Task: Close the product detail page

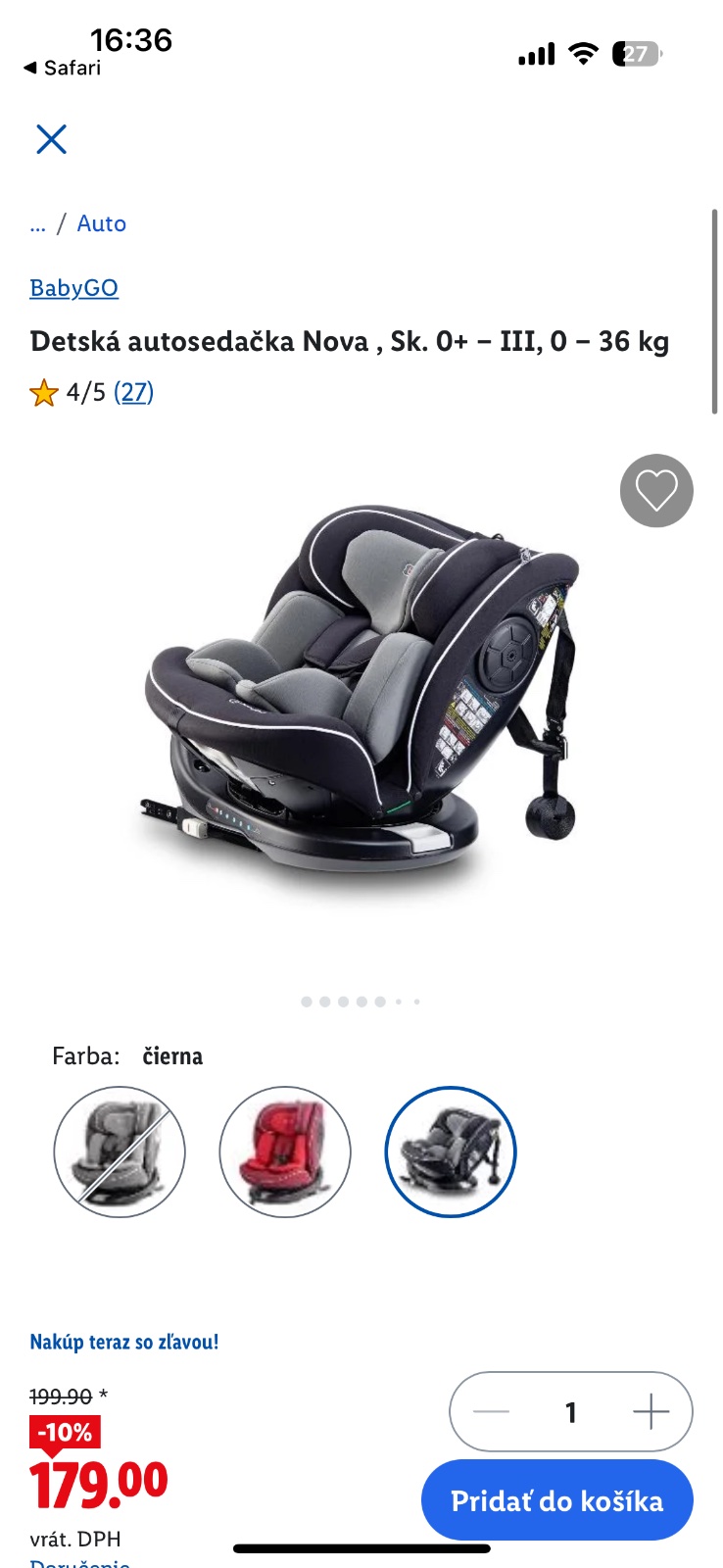Action: pos(51,139)
